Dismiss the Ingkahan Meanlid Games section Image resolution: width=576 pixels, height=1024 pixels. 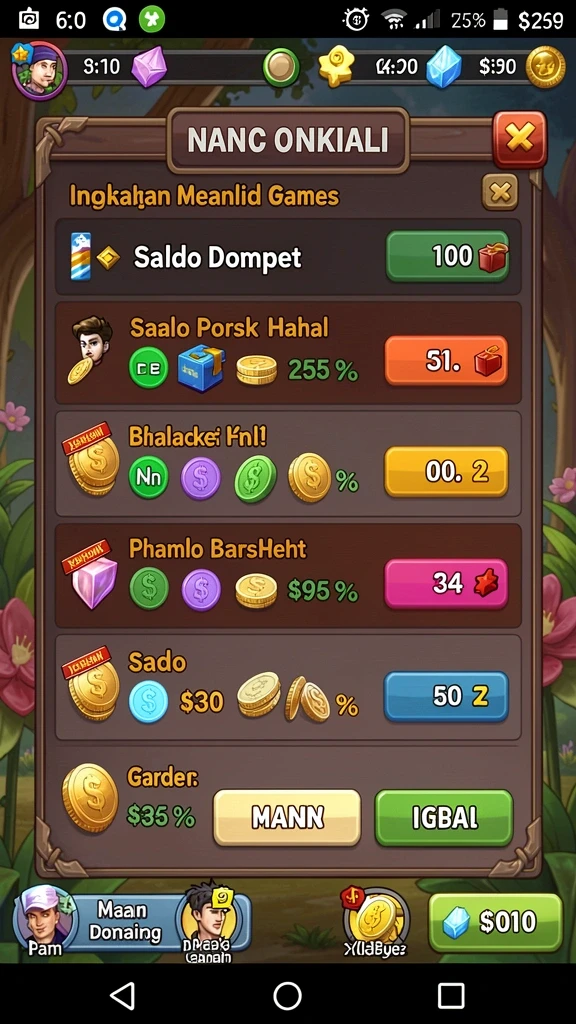click(500, 192)
